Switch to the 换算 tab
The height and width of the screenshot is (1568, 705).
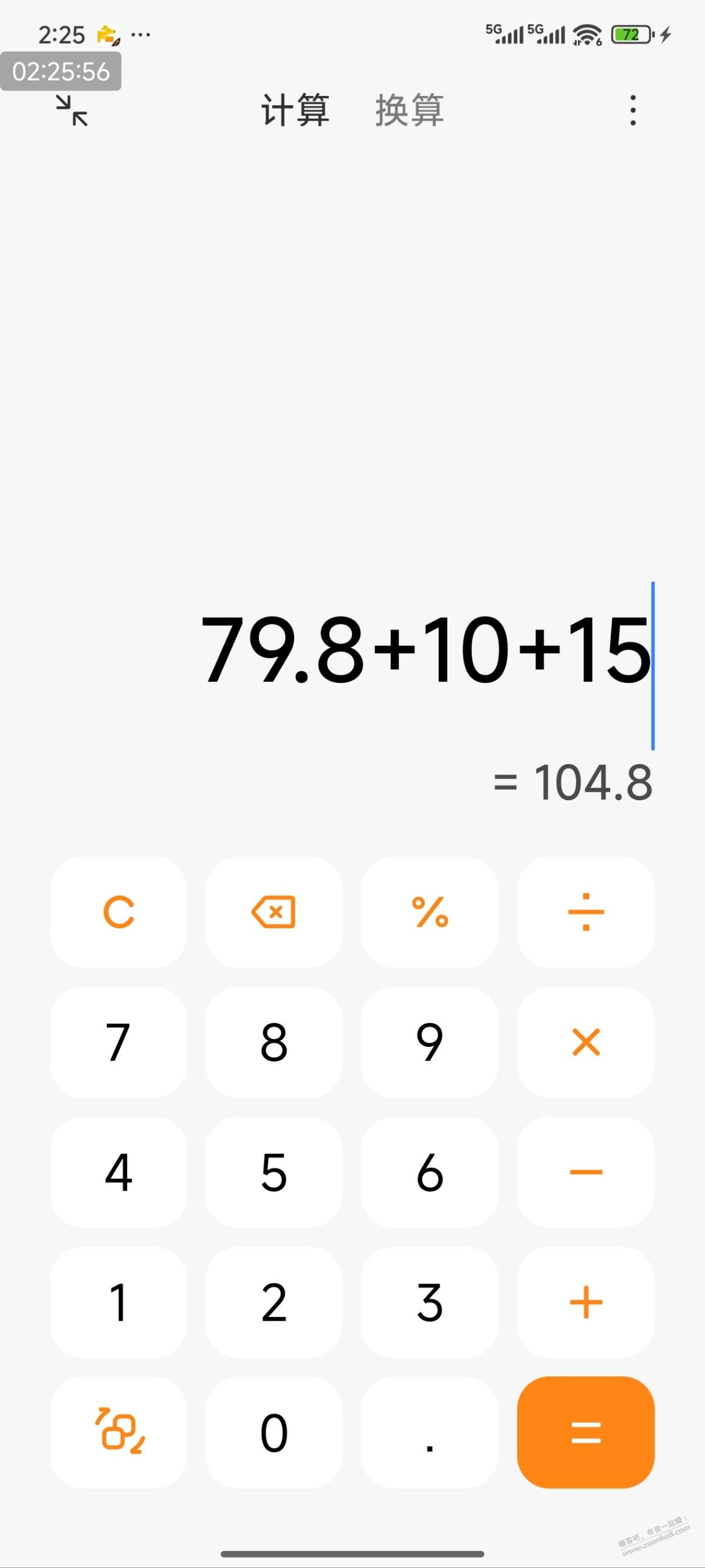click(409, 110)
